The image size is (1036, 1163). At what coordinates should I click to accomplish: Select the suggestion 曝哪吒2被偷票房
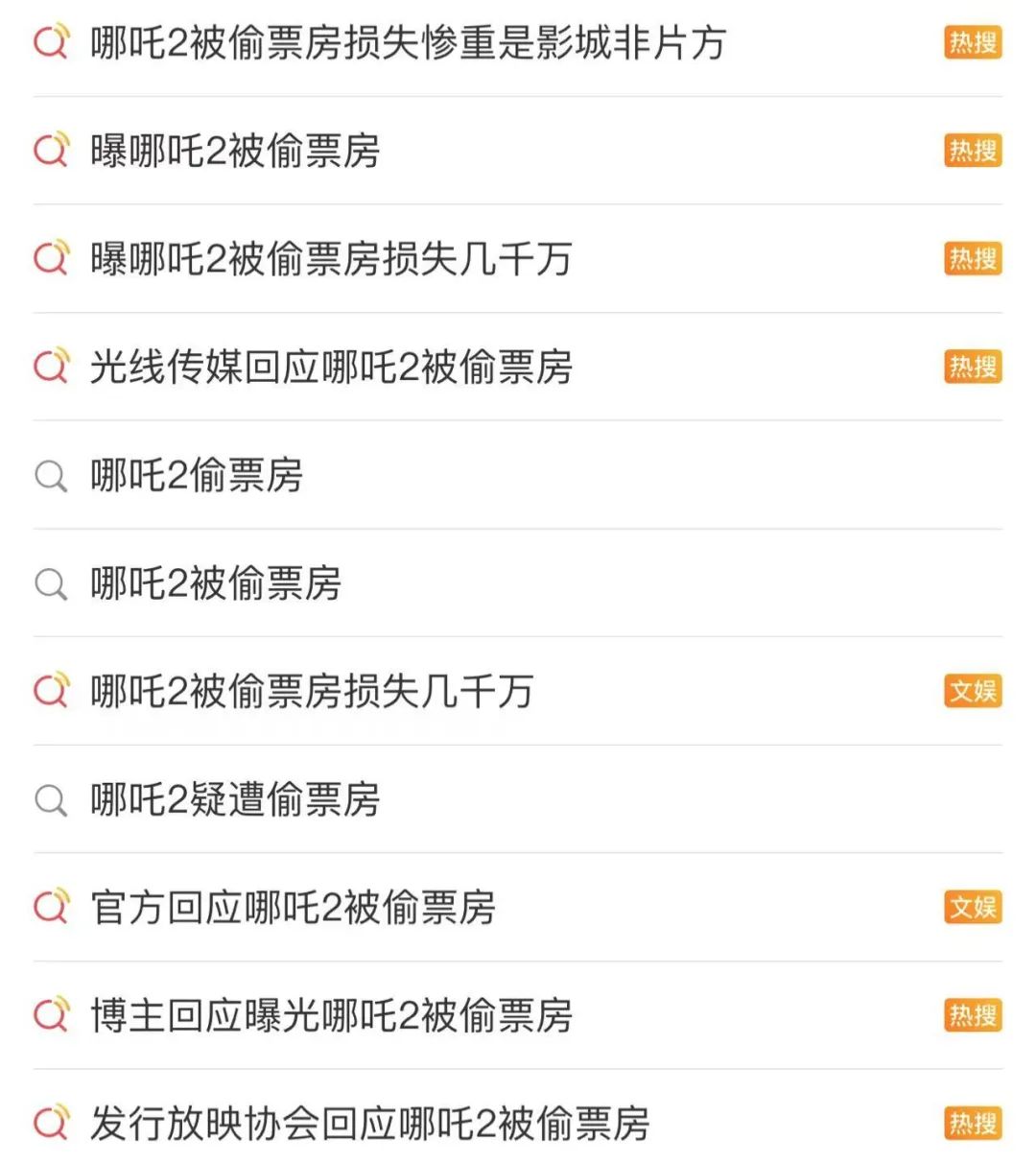(235, 151)
